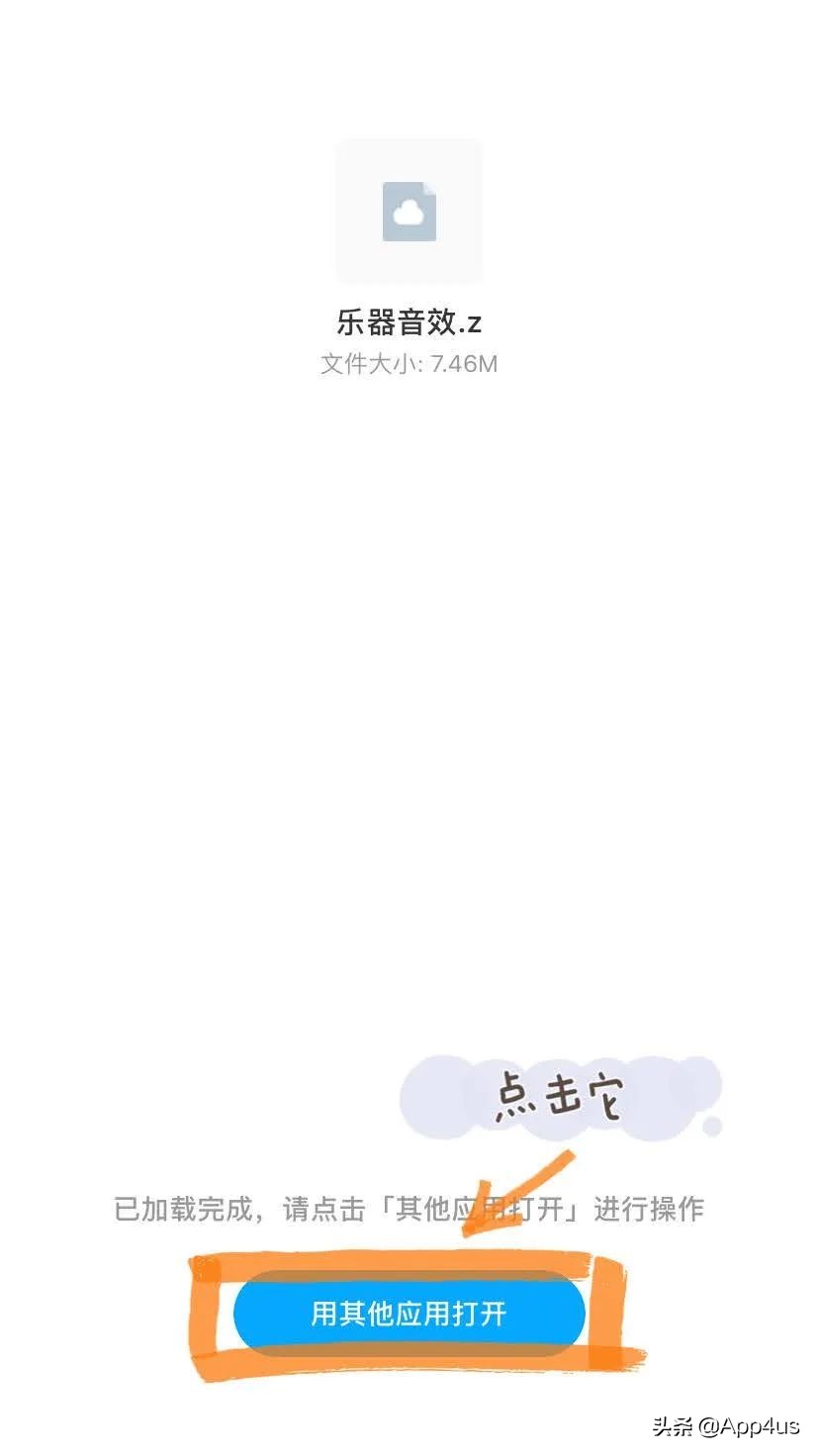819x1456 pixels.
Task: Tap the 文件大小: 7.46M size text
Action: [x=409, y=364]
